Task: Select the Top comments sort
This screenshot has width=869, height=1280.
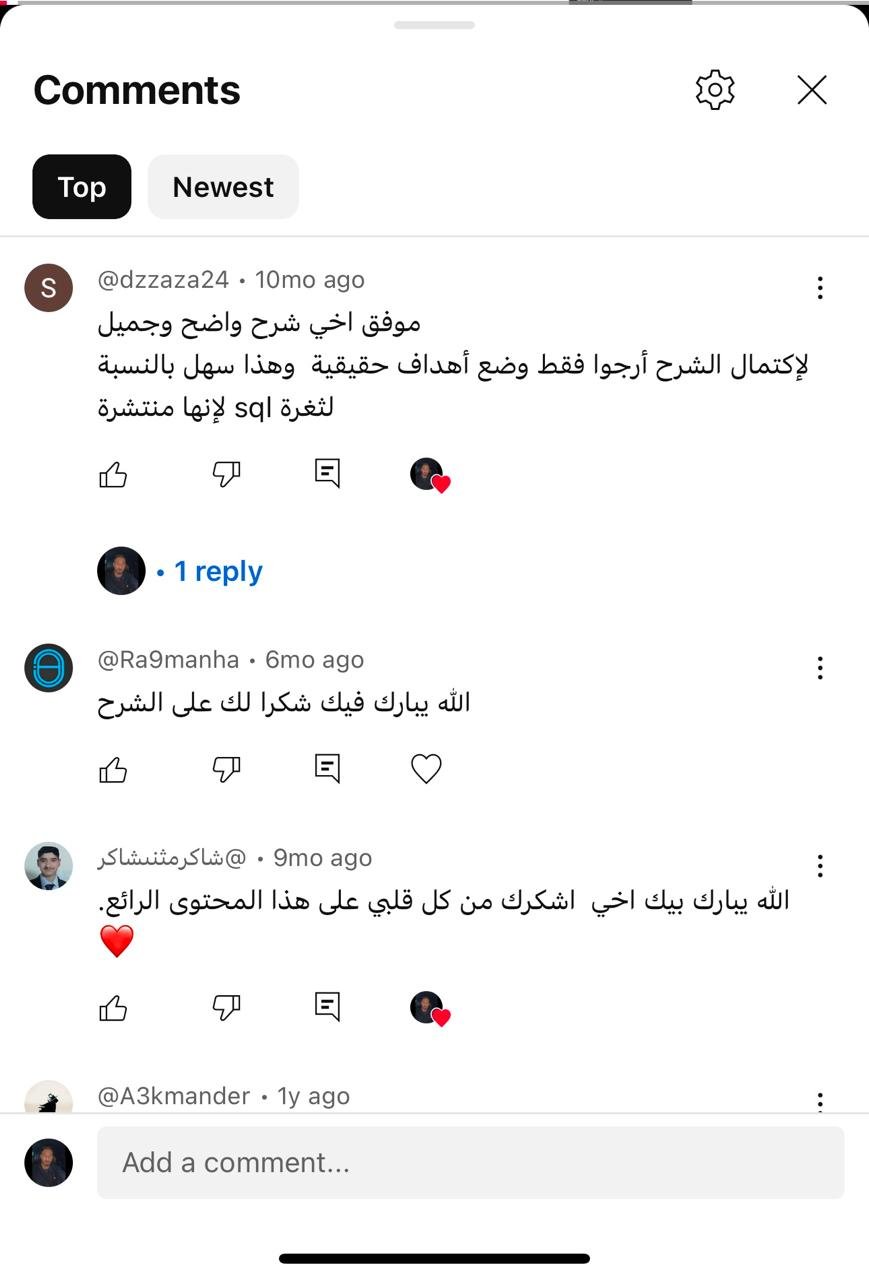Action: pos(81,187)
